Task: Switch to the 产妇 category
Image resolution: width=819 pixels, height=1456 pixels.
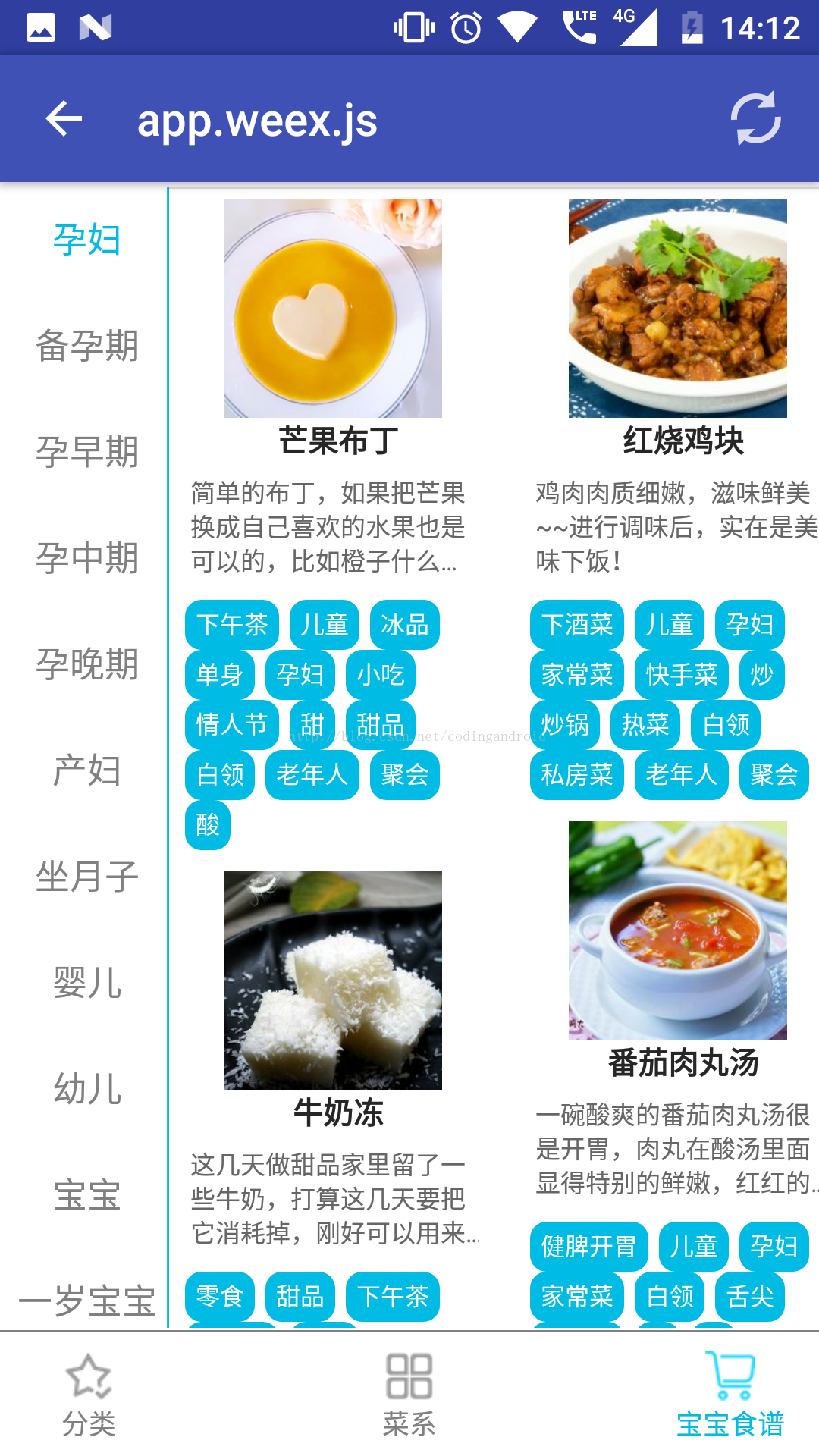Action: pyautogui.click(x=87, y=770)
